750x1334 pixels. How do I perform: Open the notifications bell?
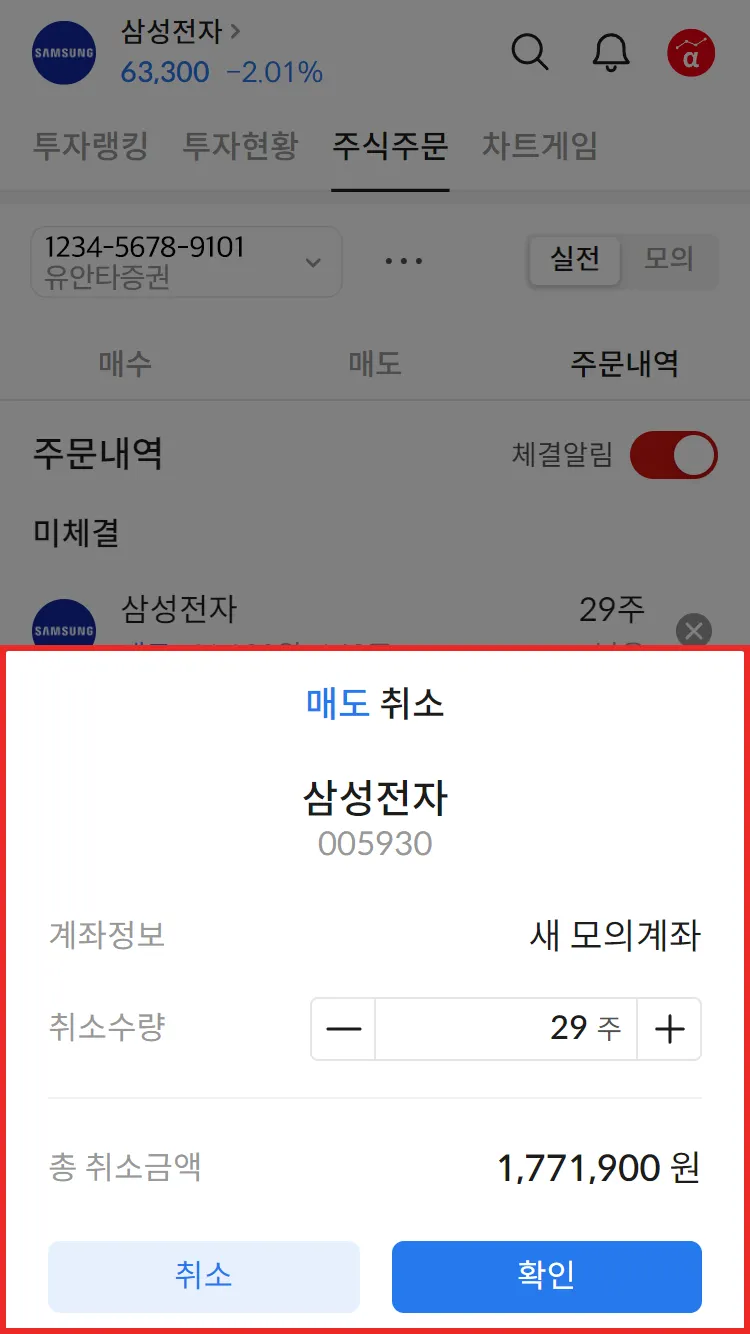(x=611, y=52)
